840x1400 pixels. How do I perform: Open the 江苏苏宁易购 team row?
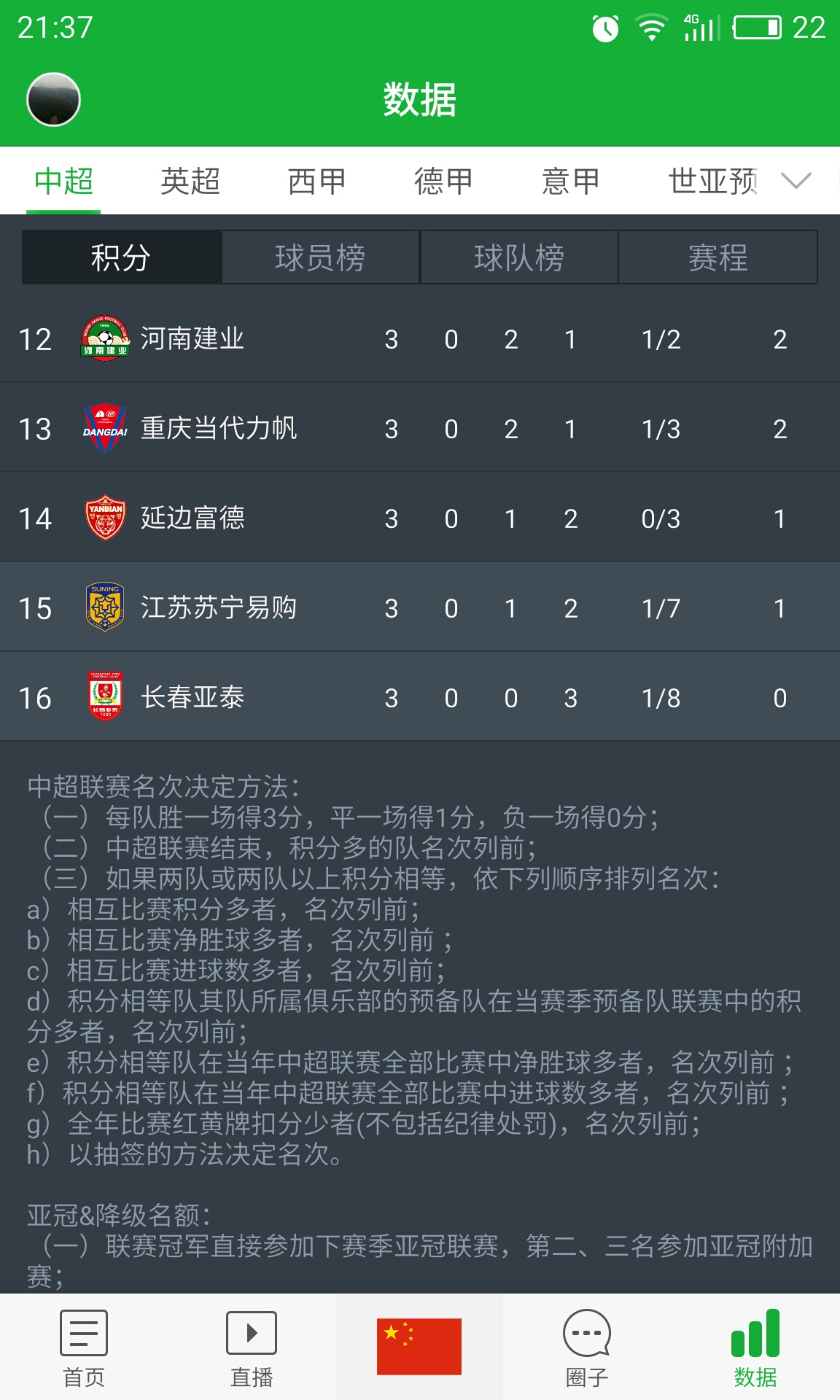pos(420,608)
